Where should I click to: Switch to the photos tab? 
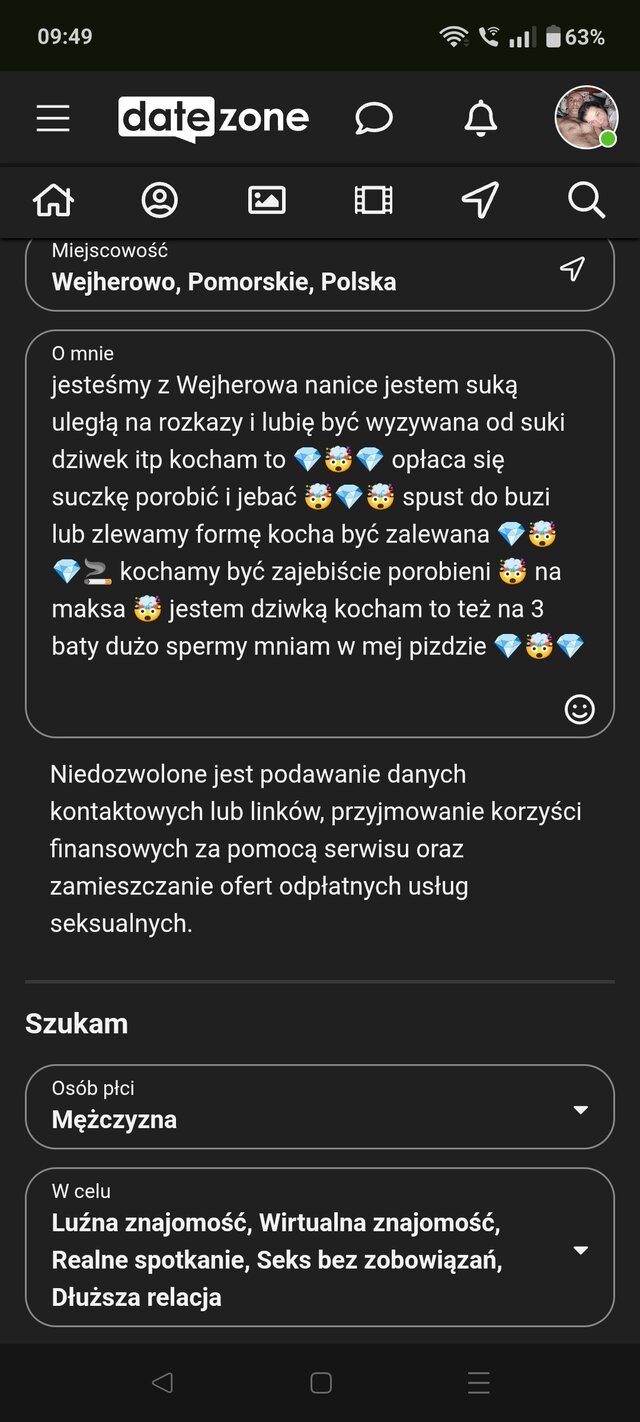coord(267,201)
